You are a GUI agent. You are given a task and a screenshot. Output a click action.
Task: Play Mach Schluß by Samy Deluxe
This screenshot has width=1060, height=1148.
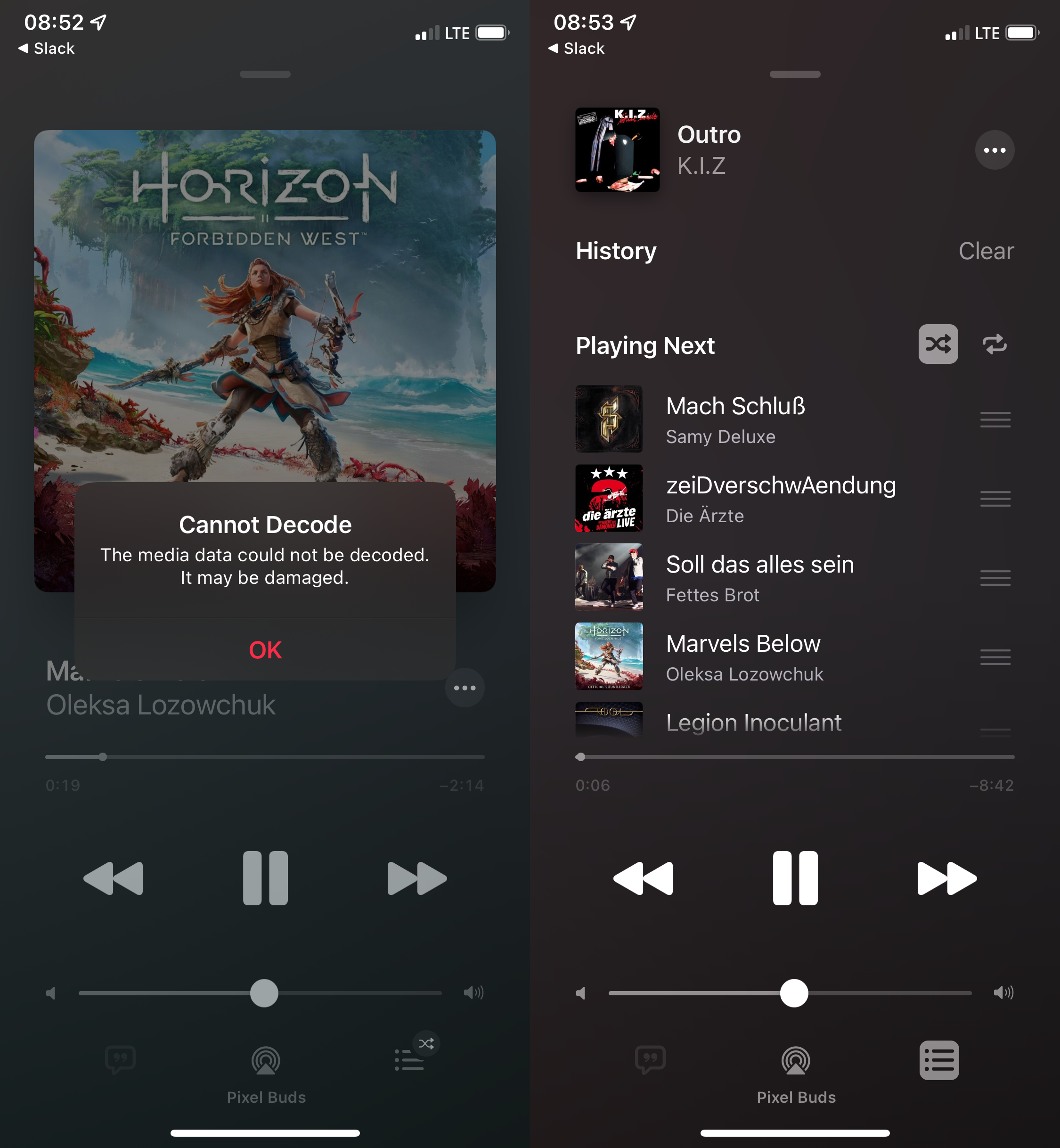[x=746, y=419]
